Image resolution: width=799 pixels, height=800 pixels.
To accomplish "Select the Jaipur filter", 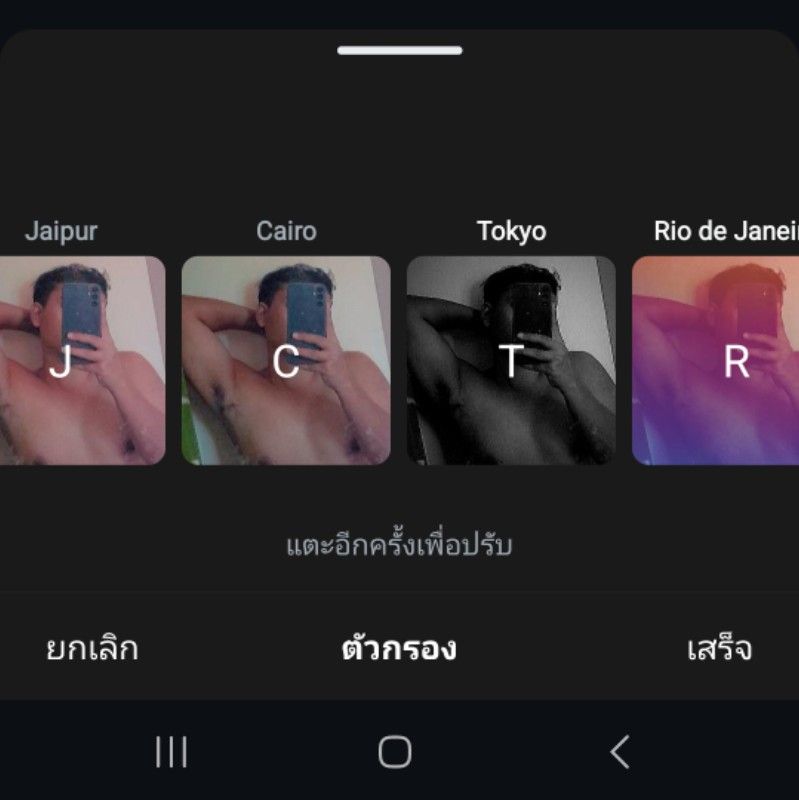I will pos(80,360).
